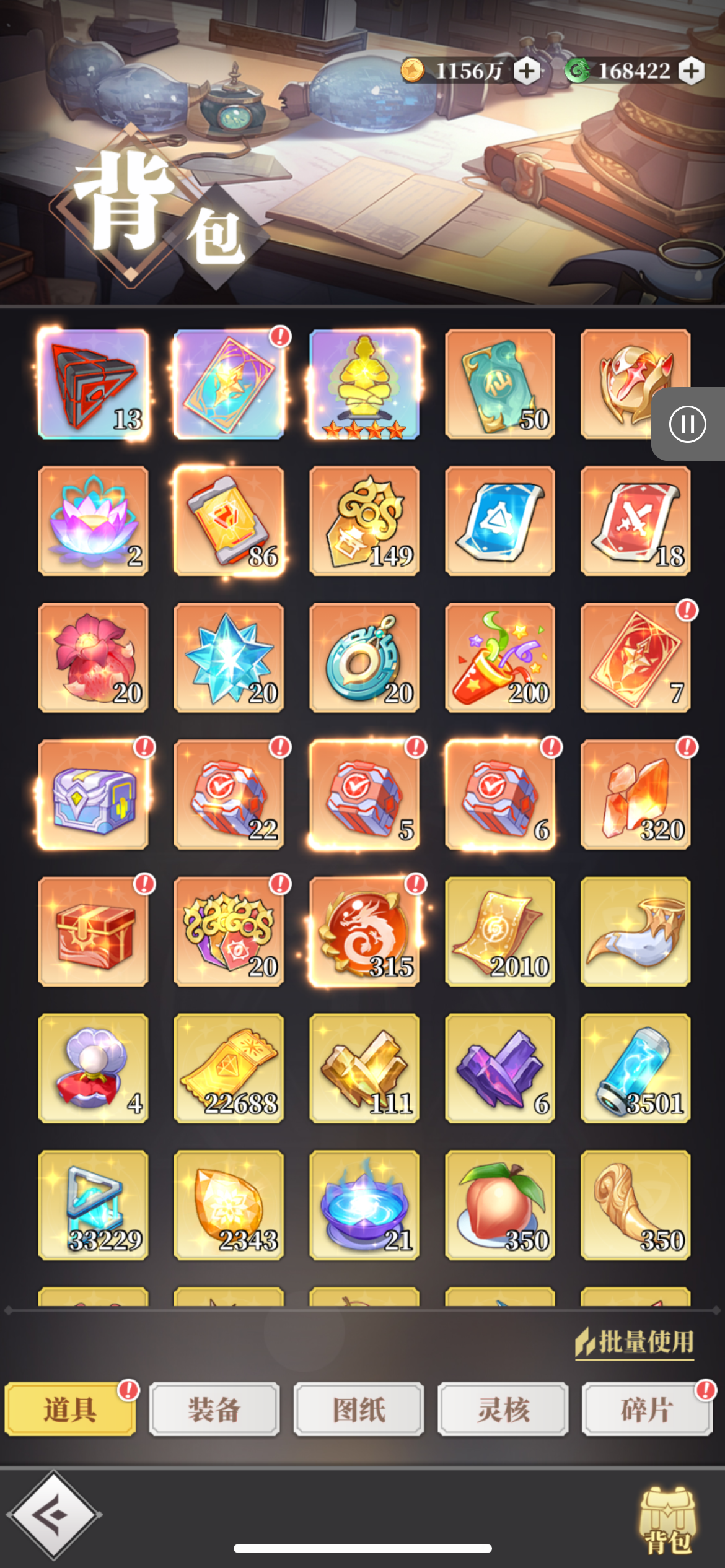725x1568 pixels.
Task: Open the blue-white treasure chest item
Action: pyautogui.click(x=93, y=795)
